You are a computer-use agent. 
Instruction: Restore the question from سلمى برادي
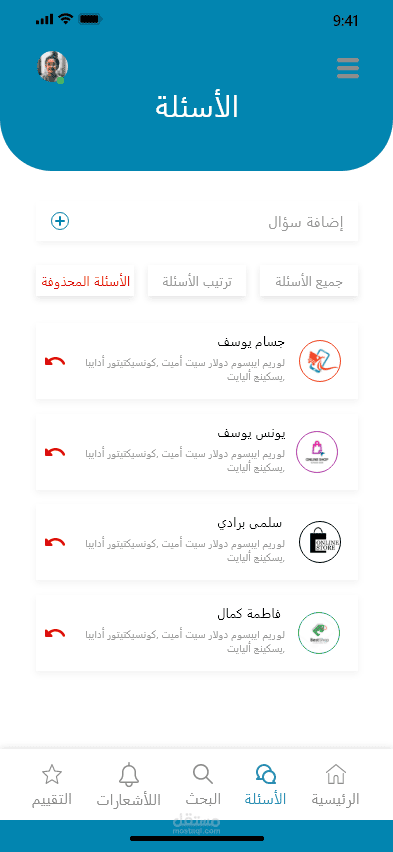coord(55,542)
